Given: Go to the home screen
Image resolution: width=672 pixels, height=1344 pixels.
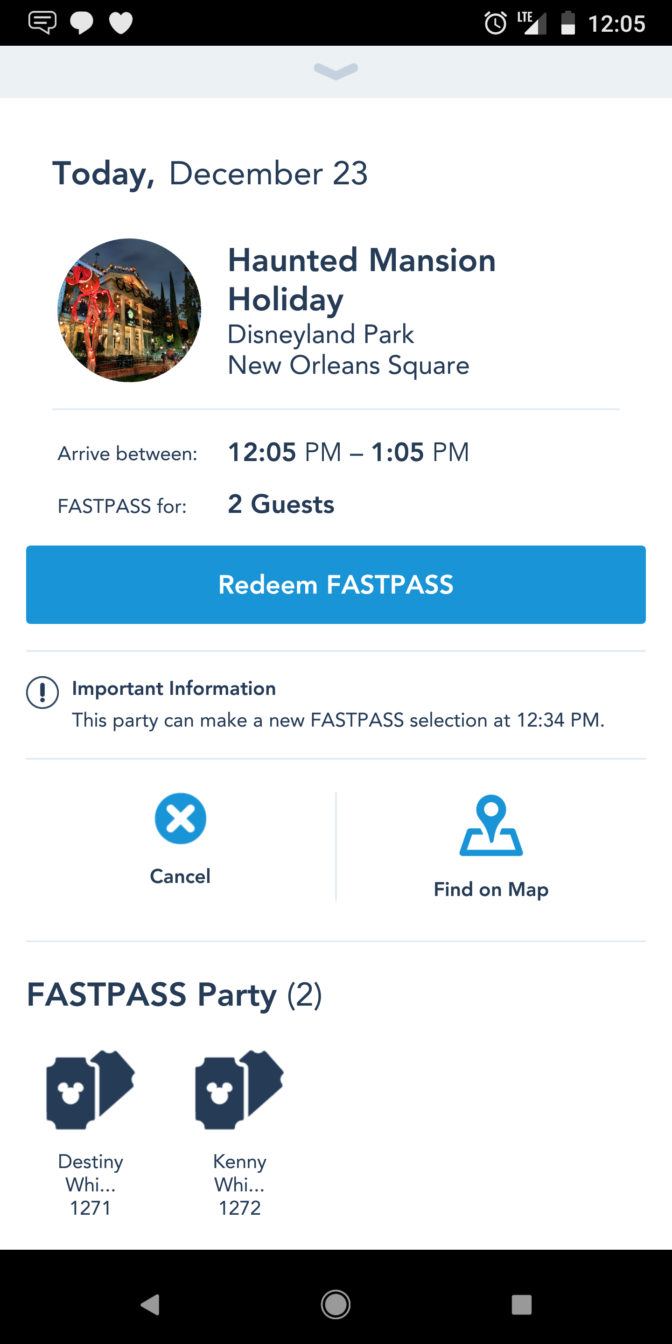Looking at the screenshot, I should coord(336,1304).
